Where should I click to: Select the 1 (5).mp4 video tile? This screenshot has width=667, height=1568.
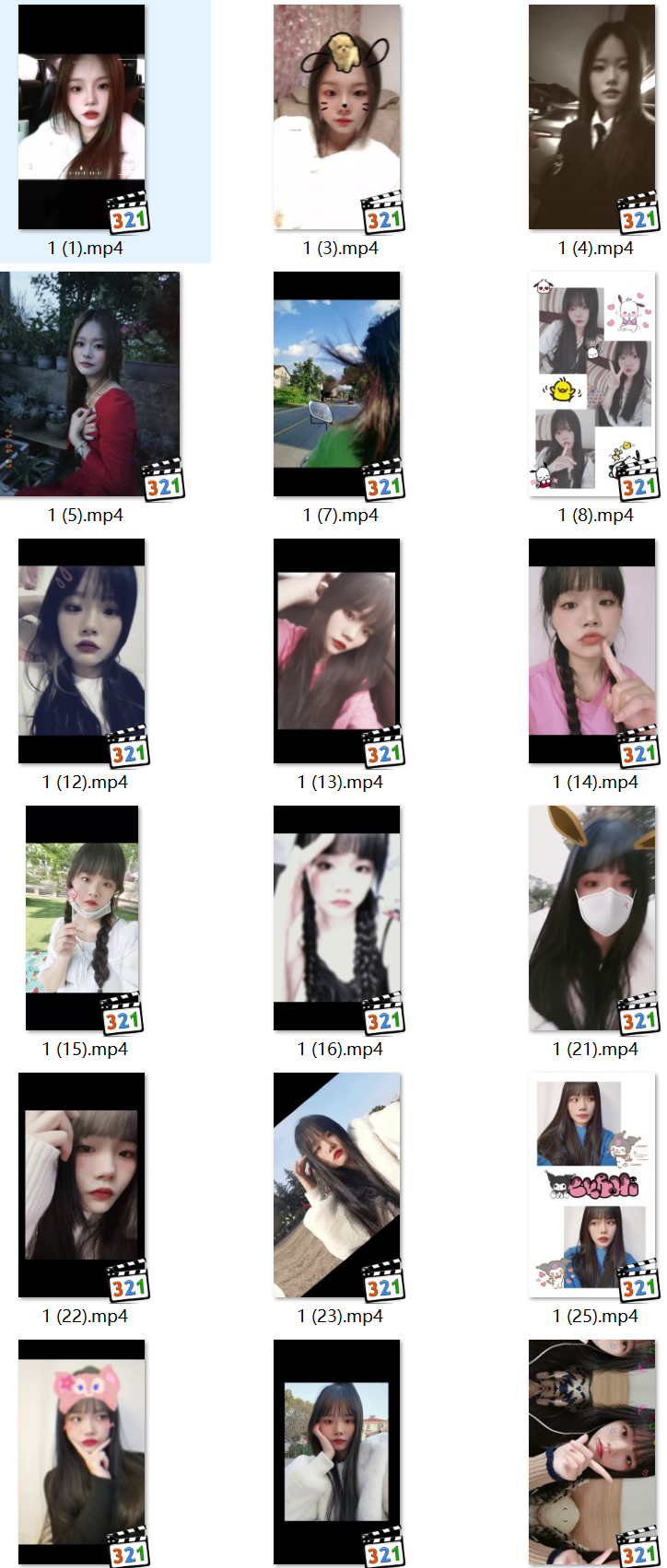coord(90,384)
